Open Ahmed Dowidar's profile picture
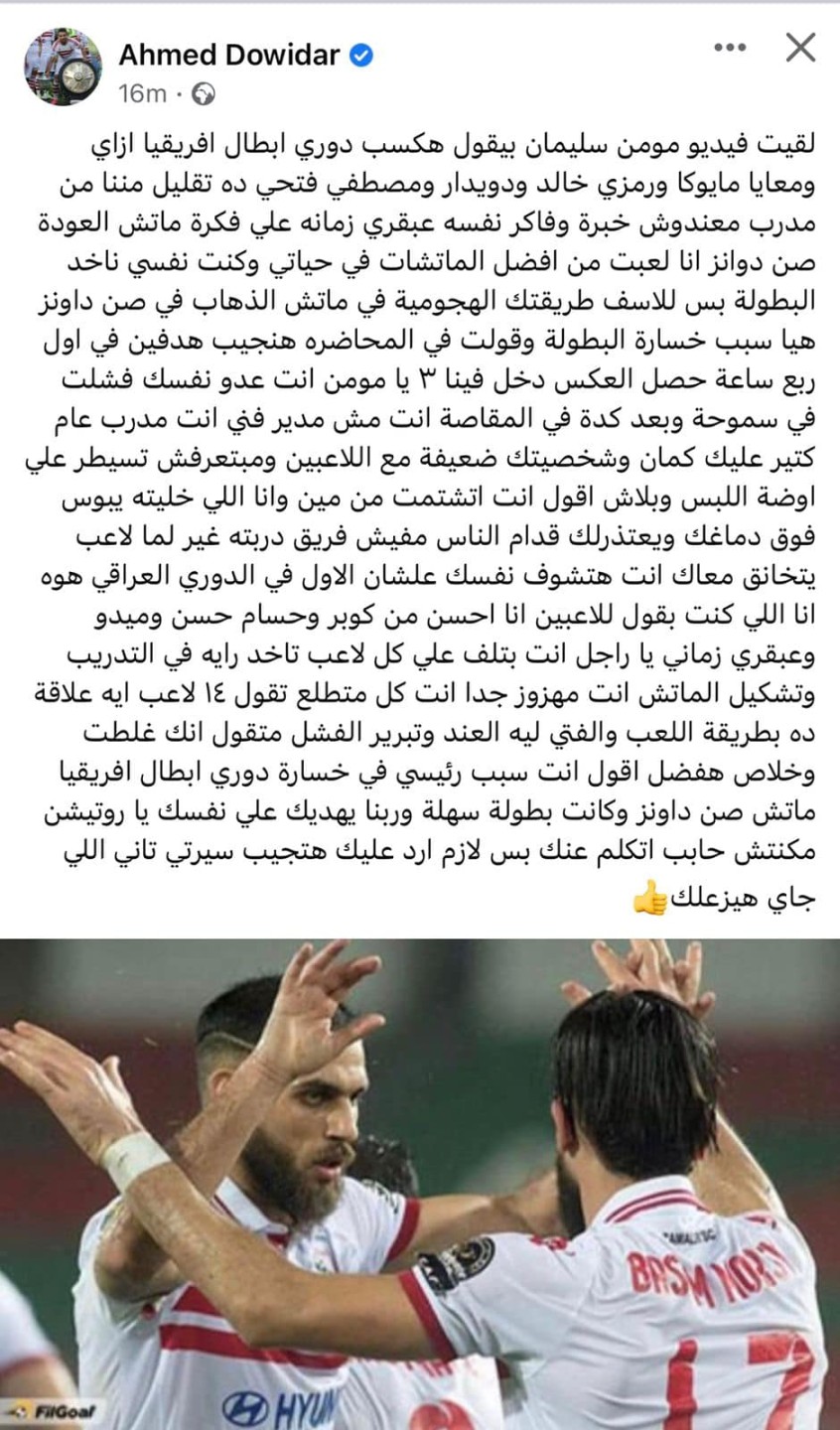The height and width of the screenshot is (1430, 840). pyautogui.click(x=62, y=67)
